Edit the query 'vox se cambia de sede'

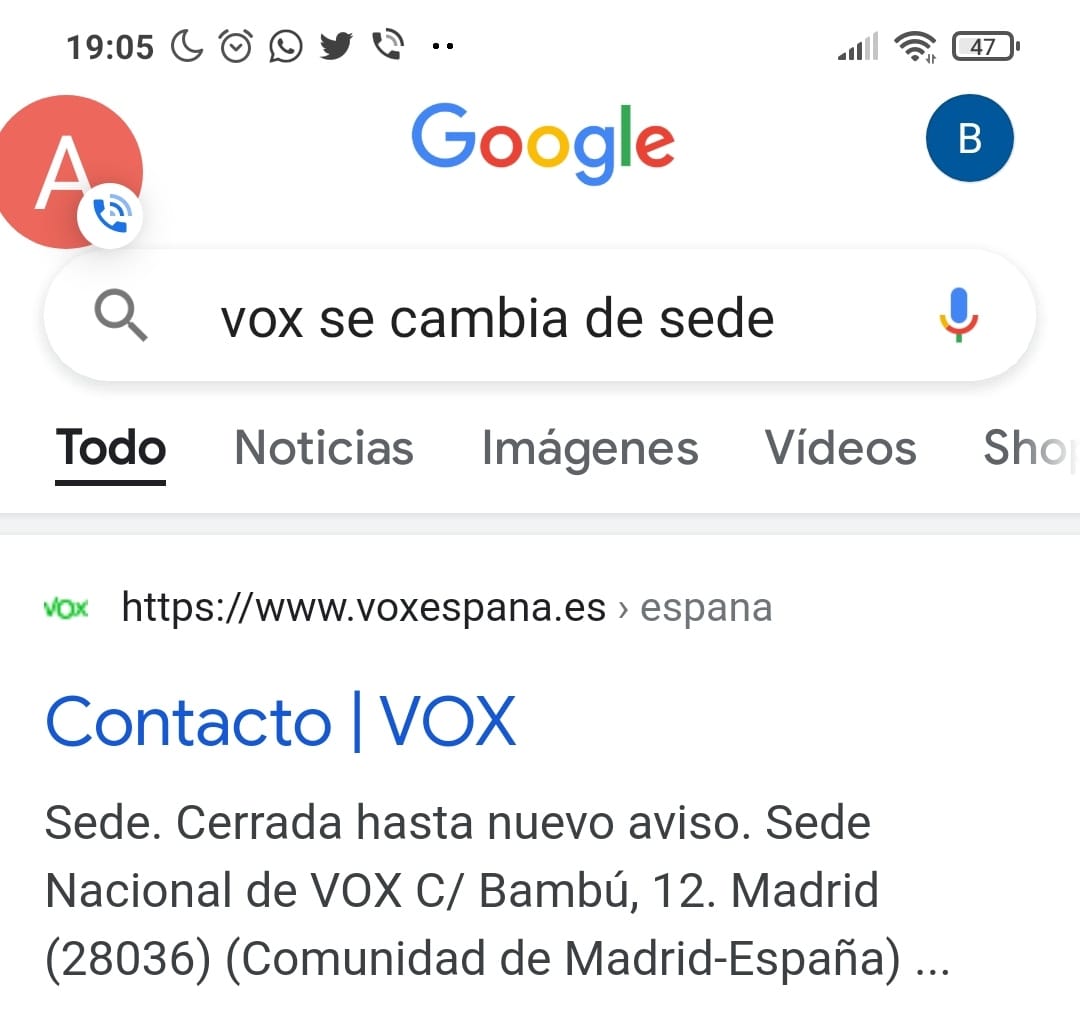point(497,319)
